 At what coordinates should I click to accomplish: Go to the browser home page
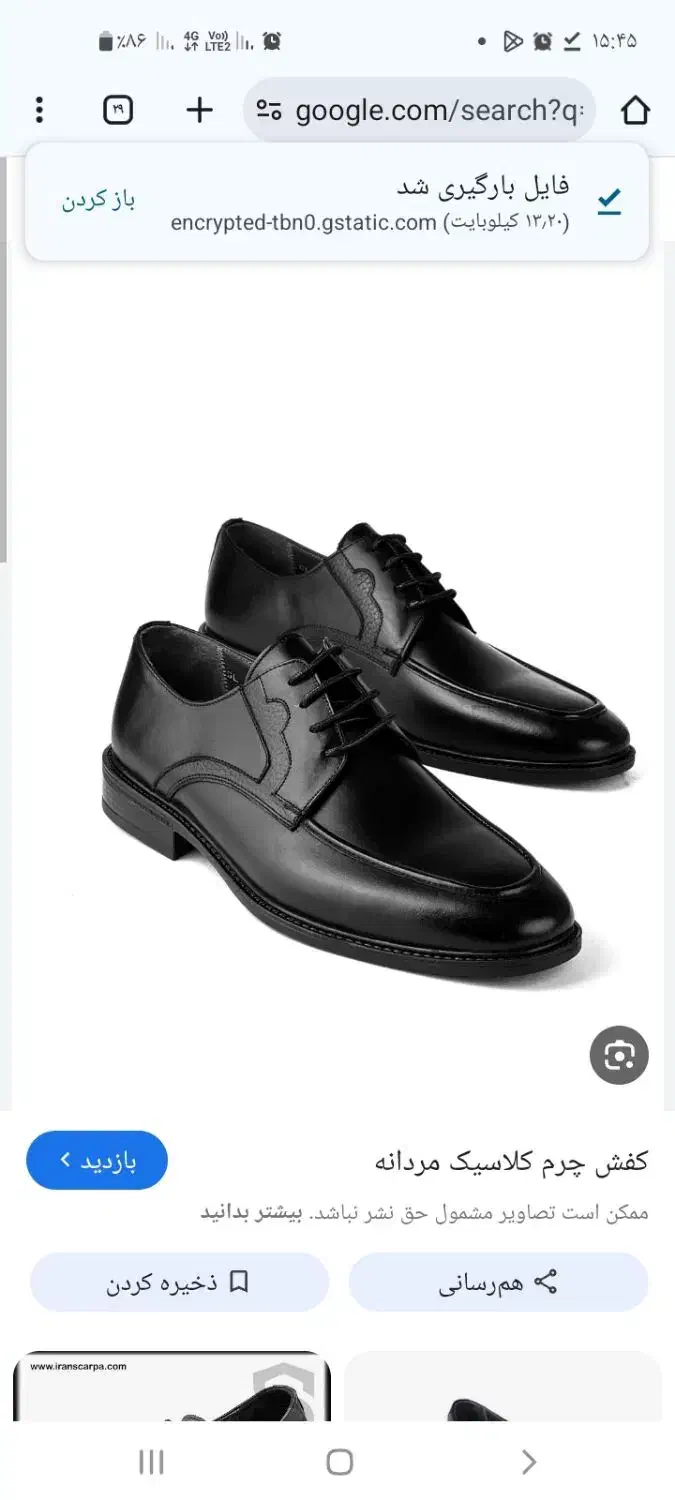coord(635,110)
